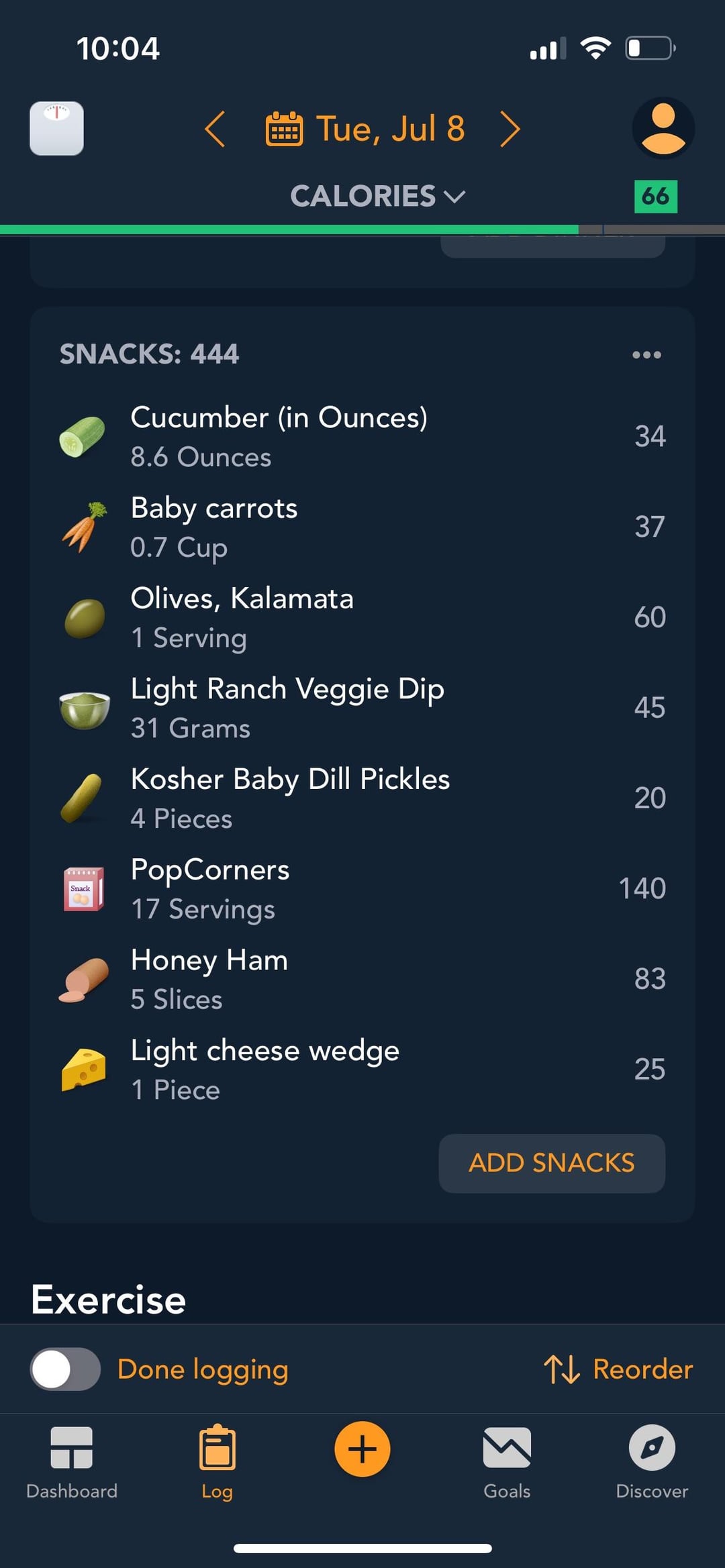
Task: Go to the previous day
Action: click(x=215, y=129)
